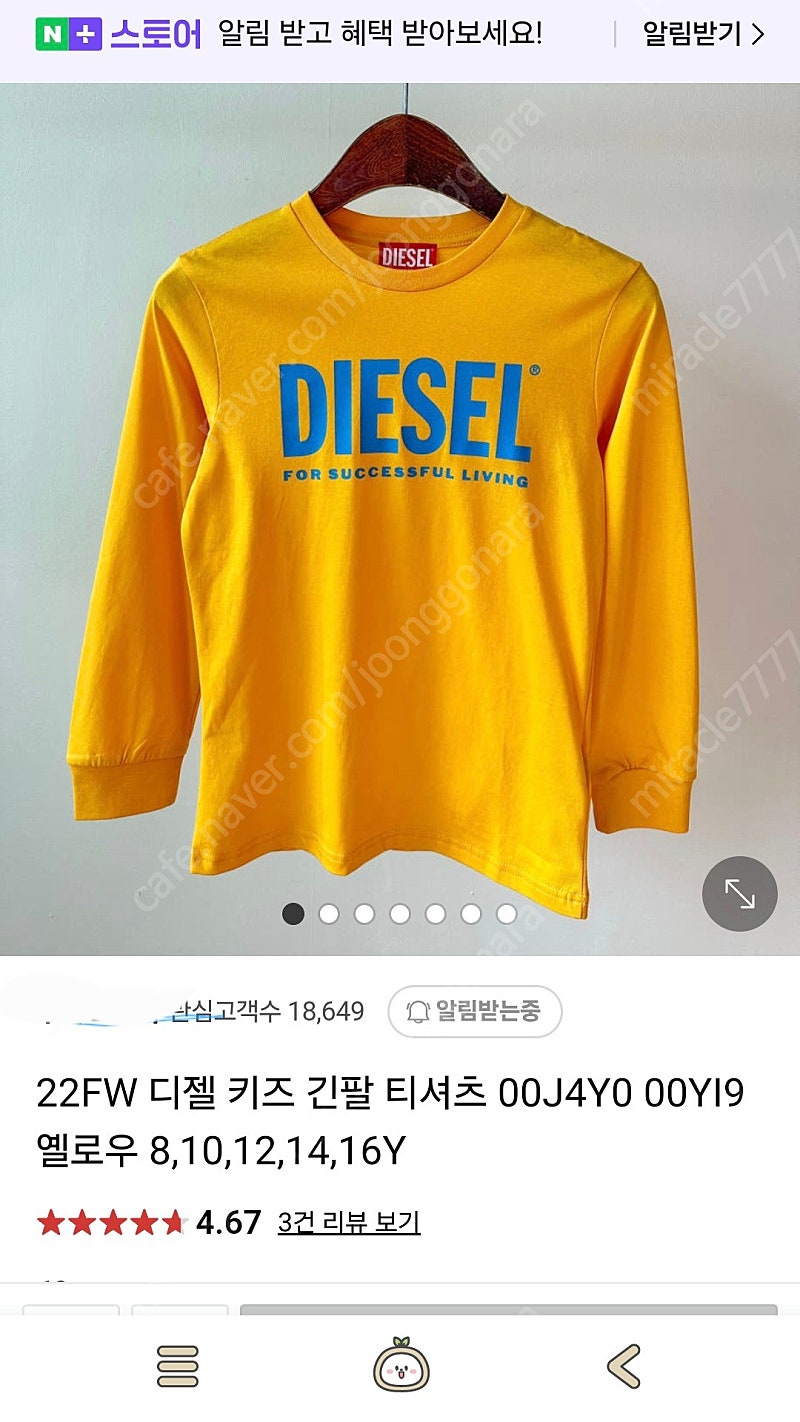Screen dimensions: 800x1422
Task: Open the hamburger menu in bottom bar
Action: [178, 1365]
